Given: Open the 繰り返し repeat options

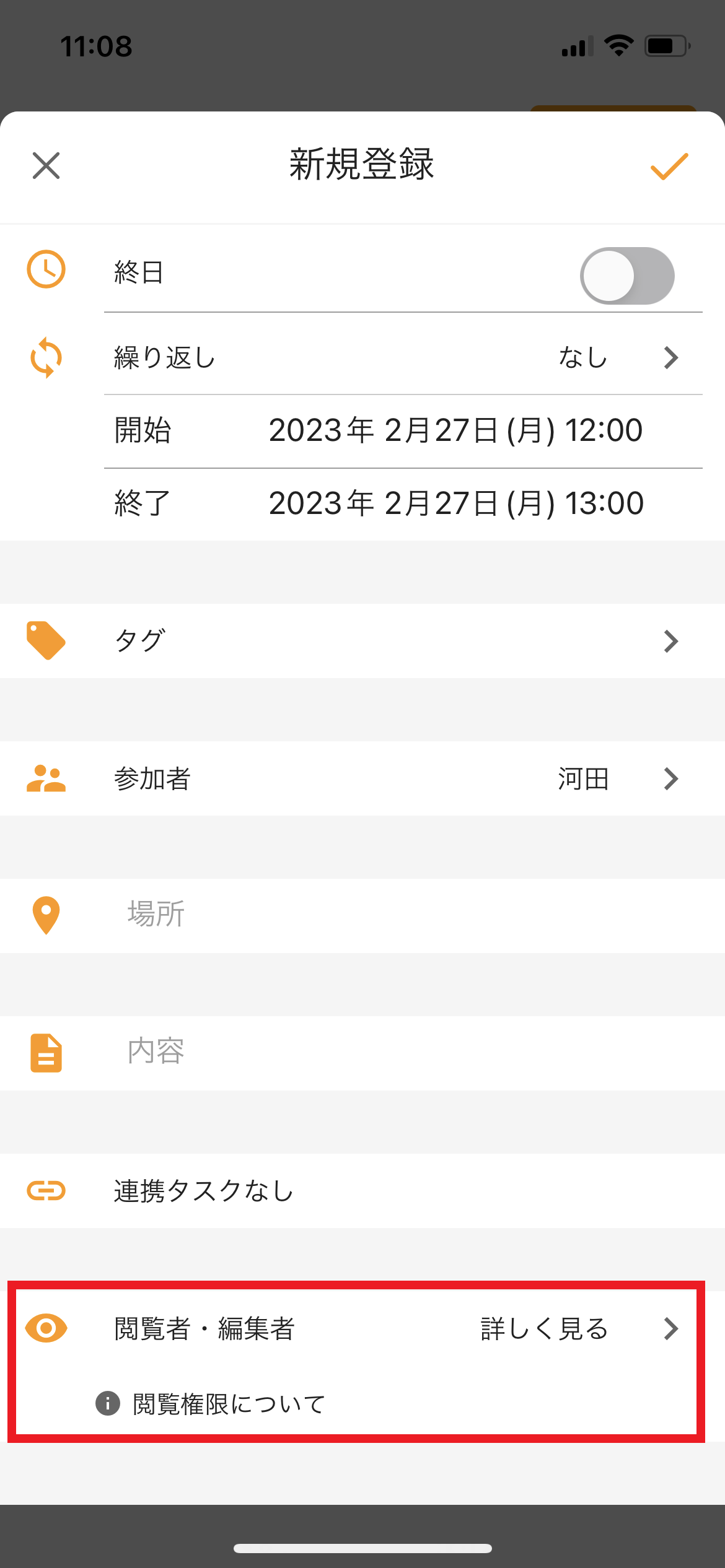Looking at the screenshot, I should (x=372, y=357).
